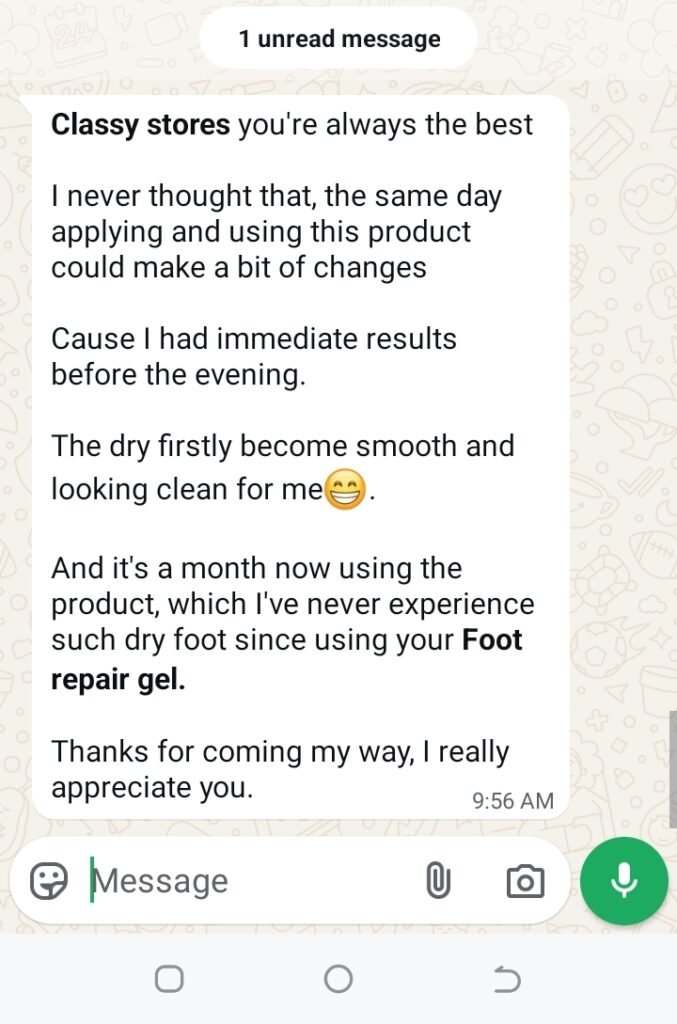Viewport: 677px width, 1024px height.
Task: Return to the home screen
Action: pos(339,979)
